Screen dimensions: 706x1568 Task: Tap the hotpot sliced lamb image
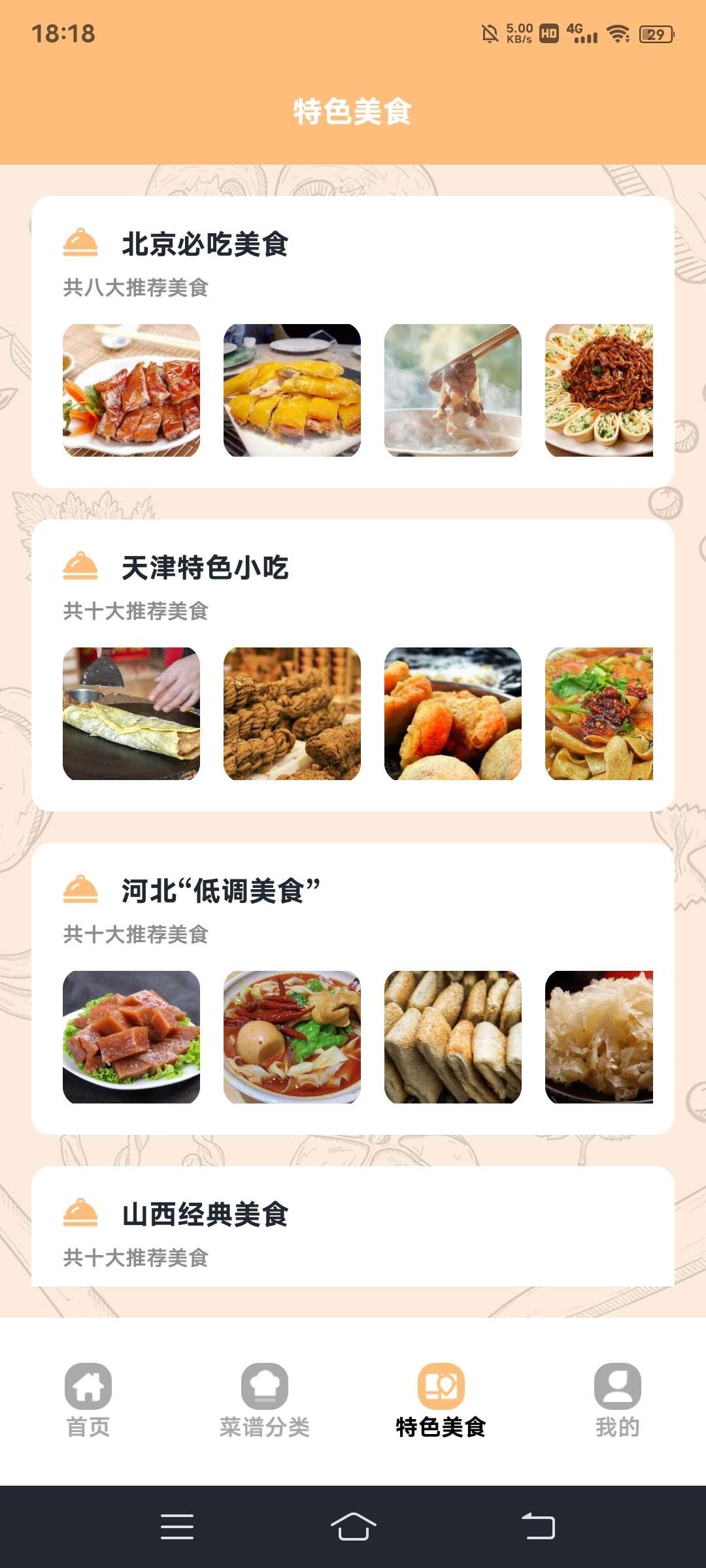(x=452, y=387)
